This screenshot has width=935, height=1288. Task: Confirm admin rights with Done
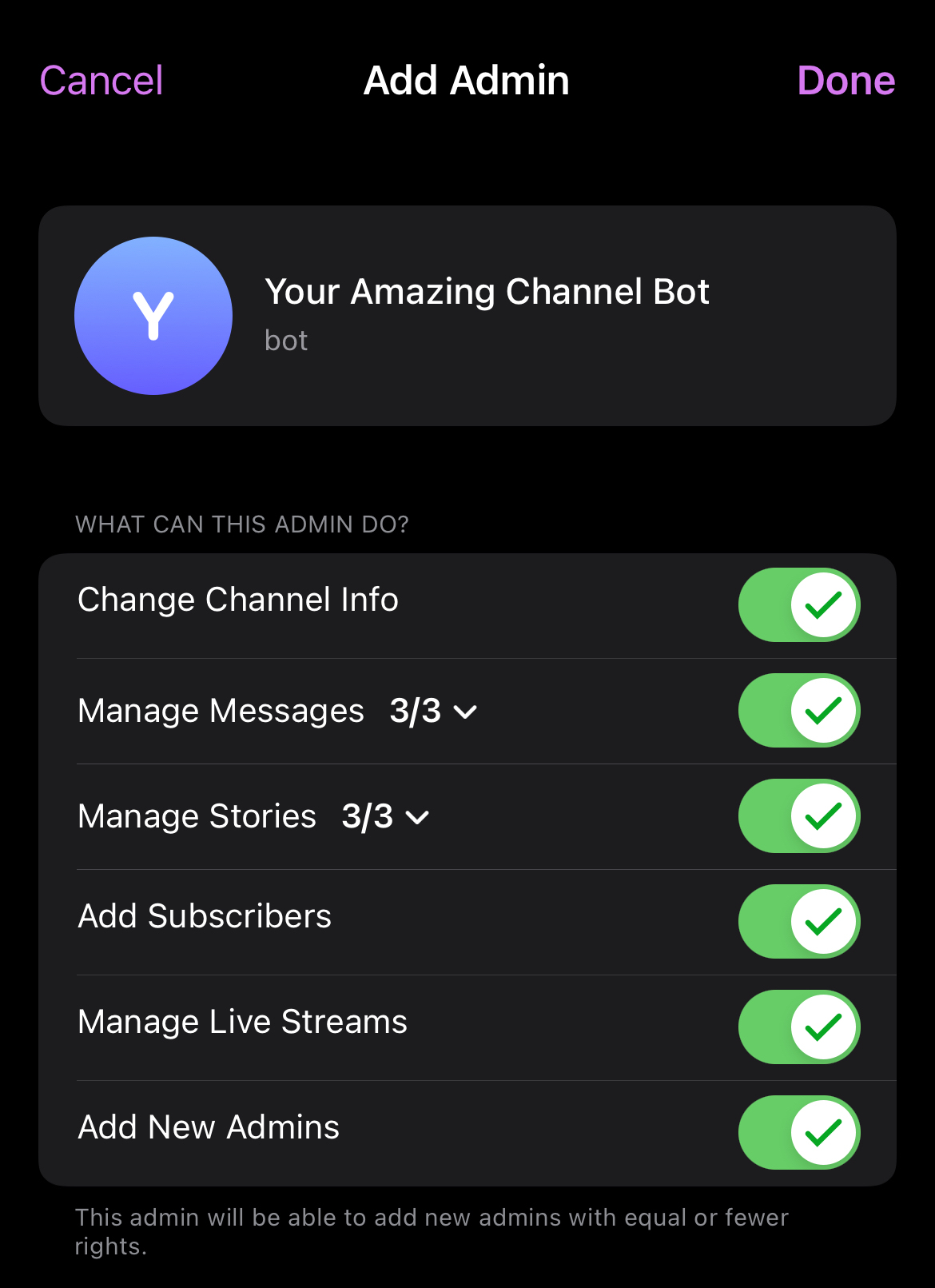click(x=845, y=81)
